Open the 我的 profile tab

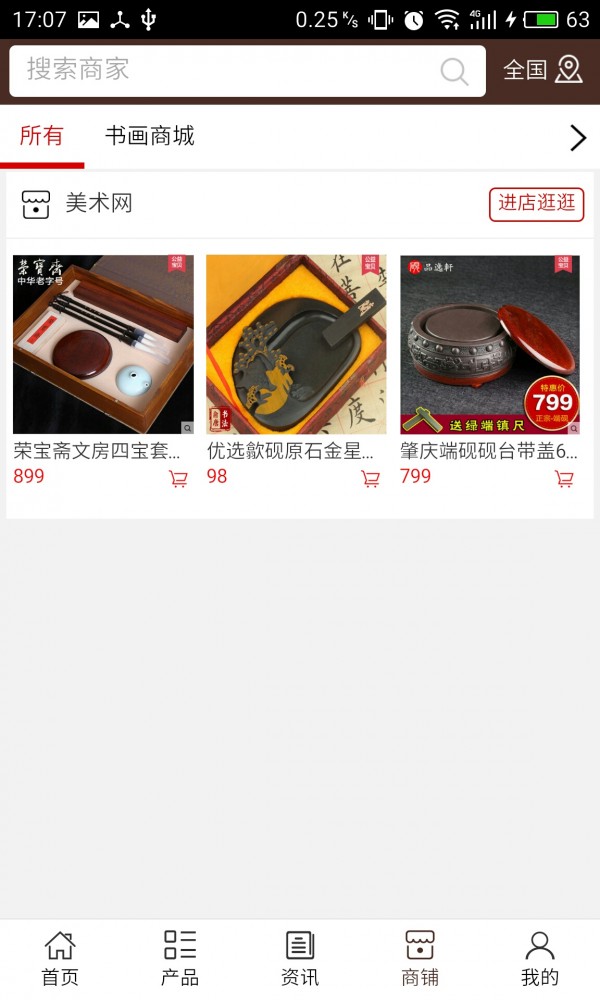tap(540, 958)
